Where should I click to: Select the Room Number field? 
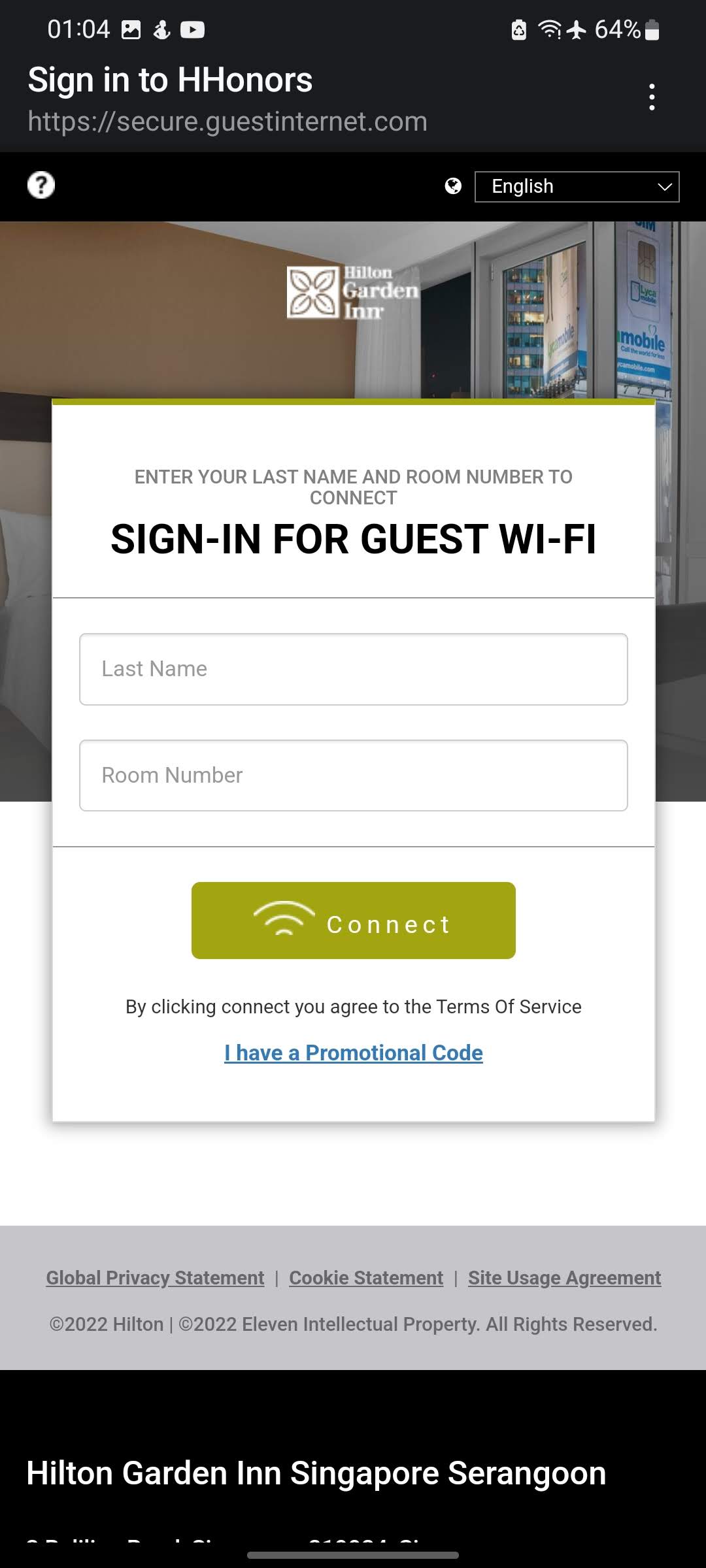click(x=354, y=776)
